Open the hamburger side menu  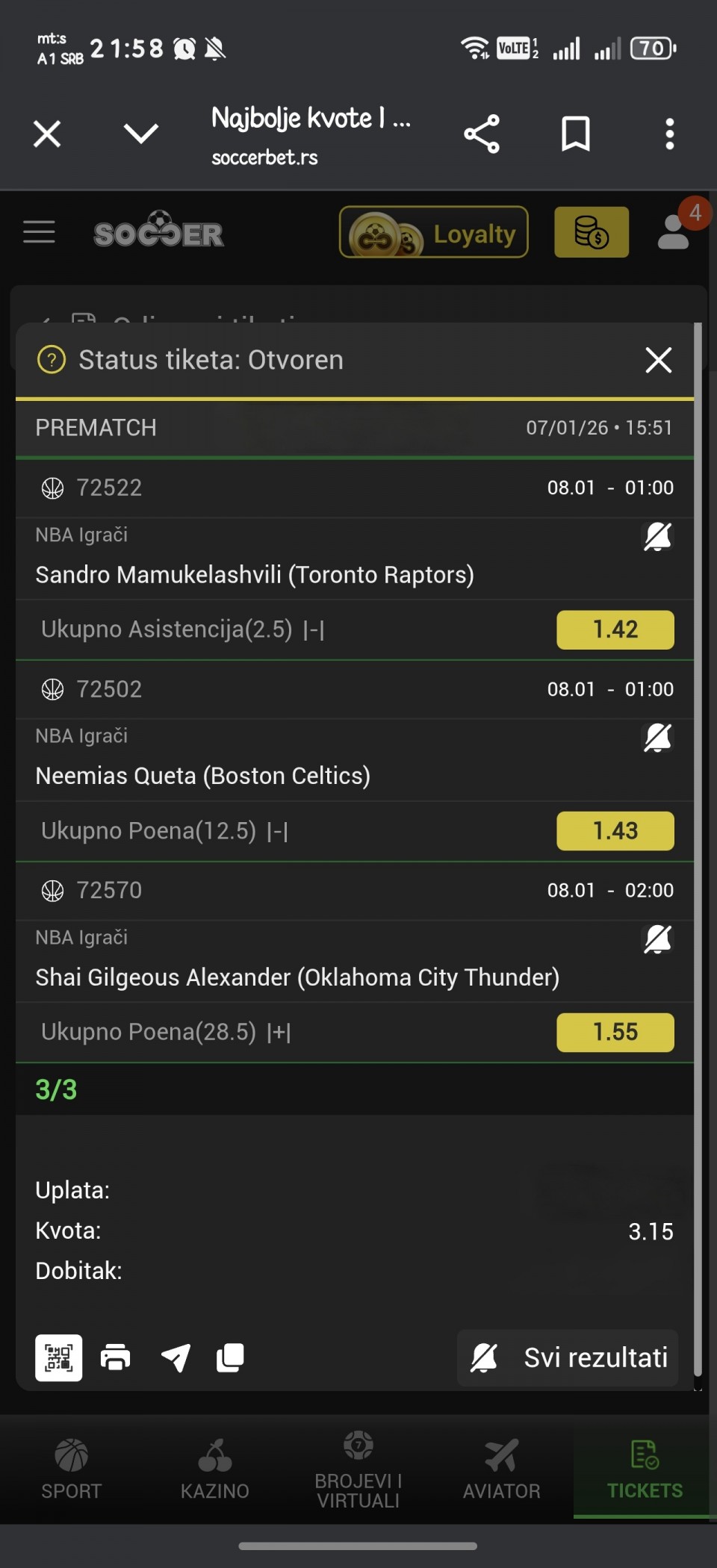[39, 232]
